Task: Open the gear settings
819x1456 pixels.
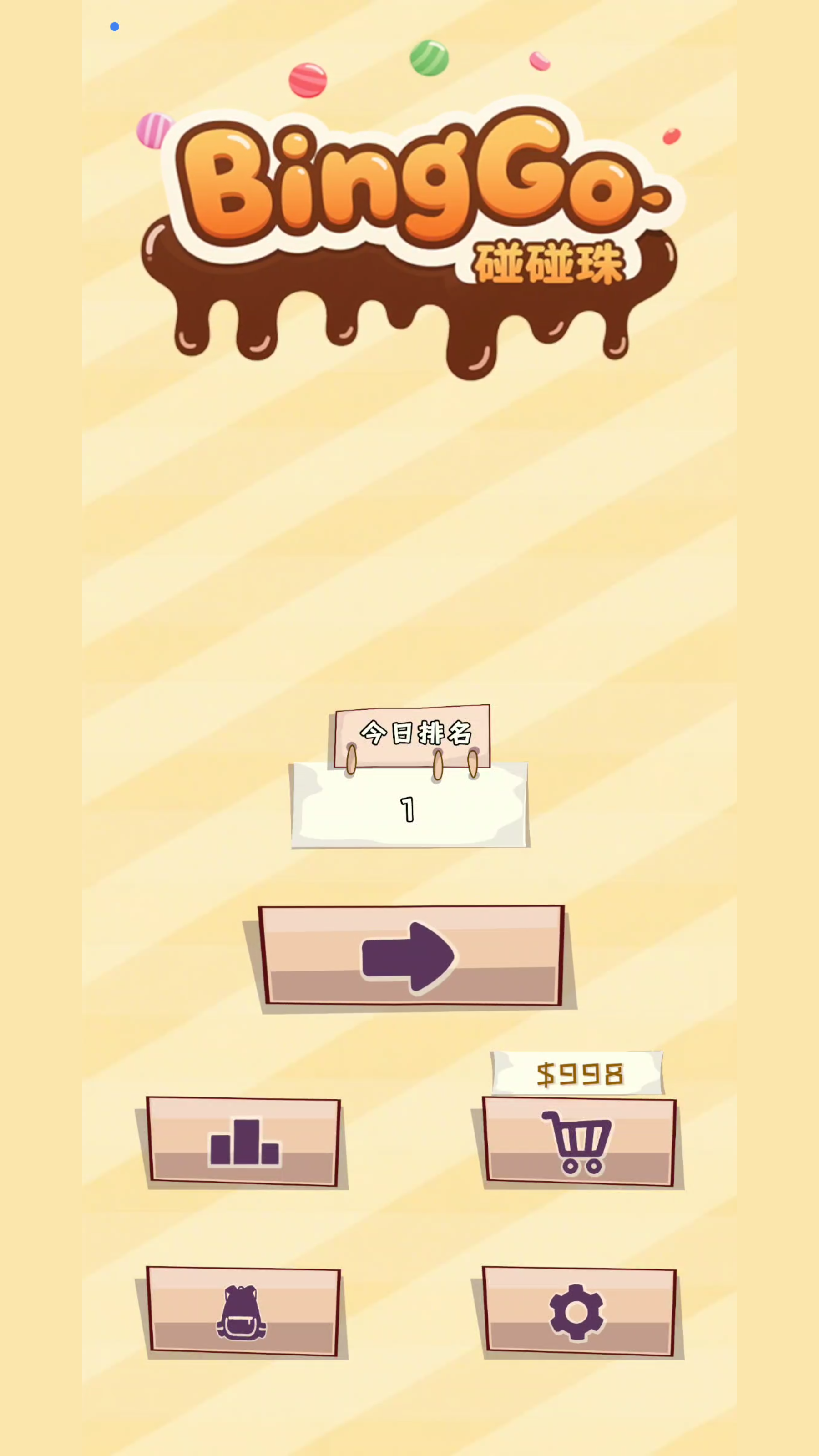Action: tap(579, 1311)
